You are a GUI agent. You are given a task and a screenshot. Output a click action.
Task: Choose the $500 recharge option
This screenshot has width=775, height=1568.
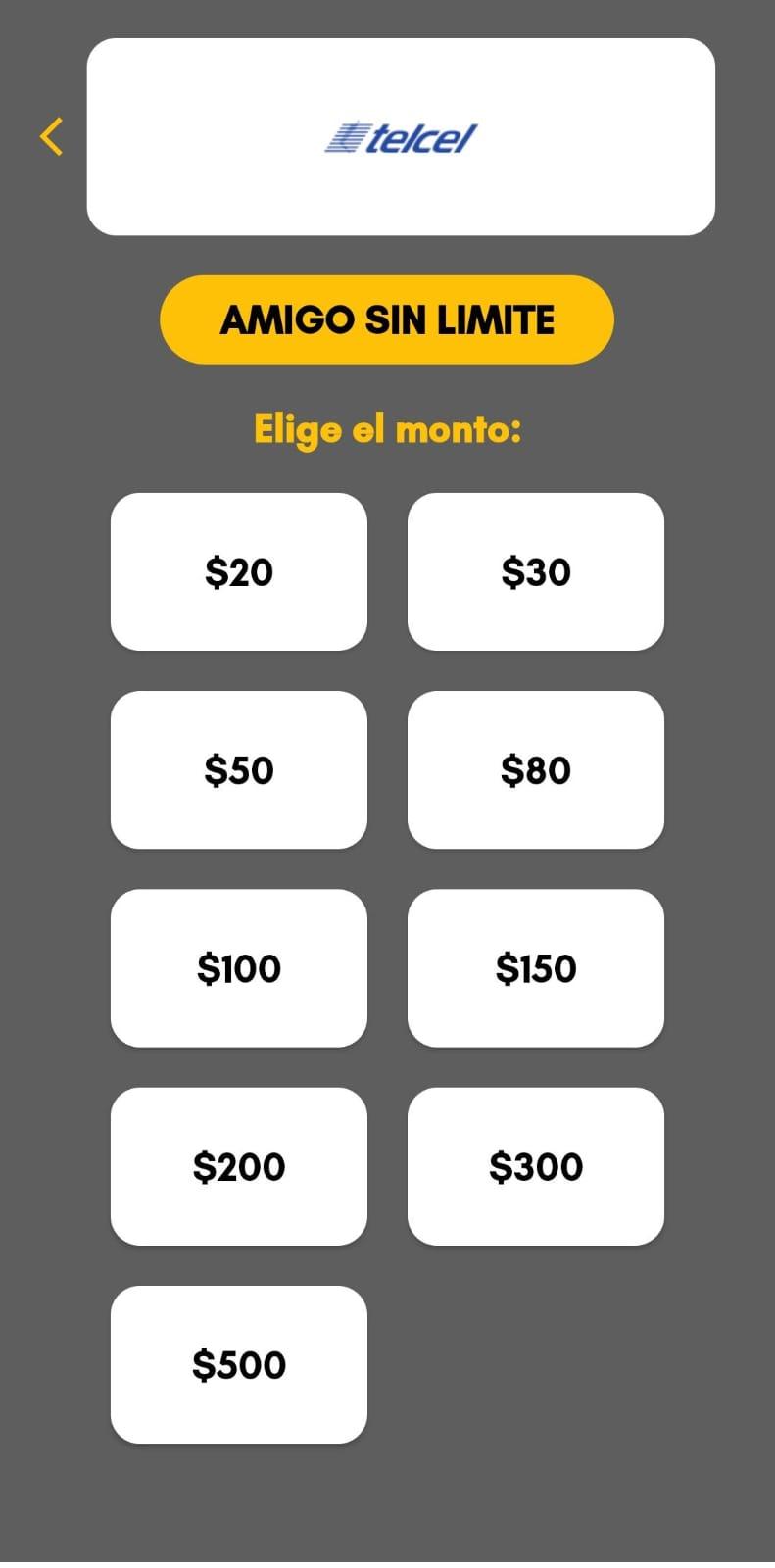[239, 1364]
